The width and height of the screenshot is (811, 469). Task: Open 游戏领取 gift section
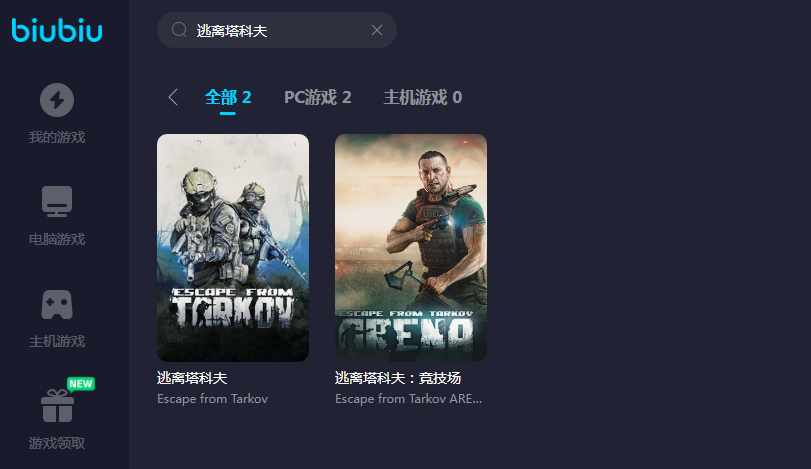(57, 420)
